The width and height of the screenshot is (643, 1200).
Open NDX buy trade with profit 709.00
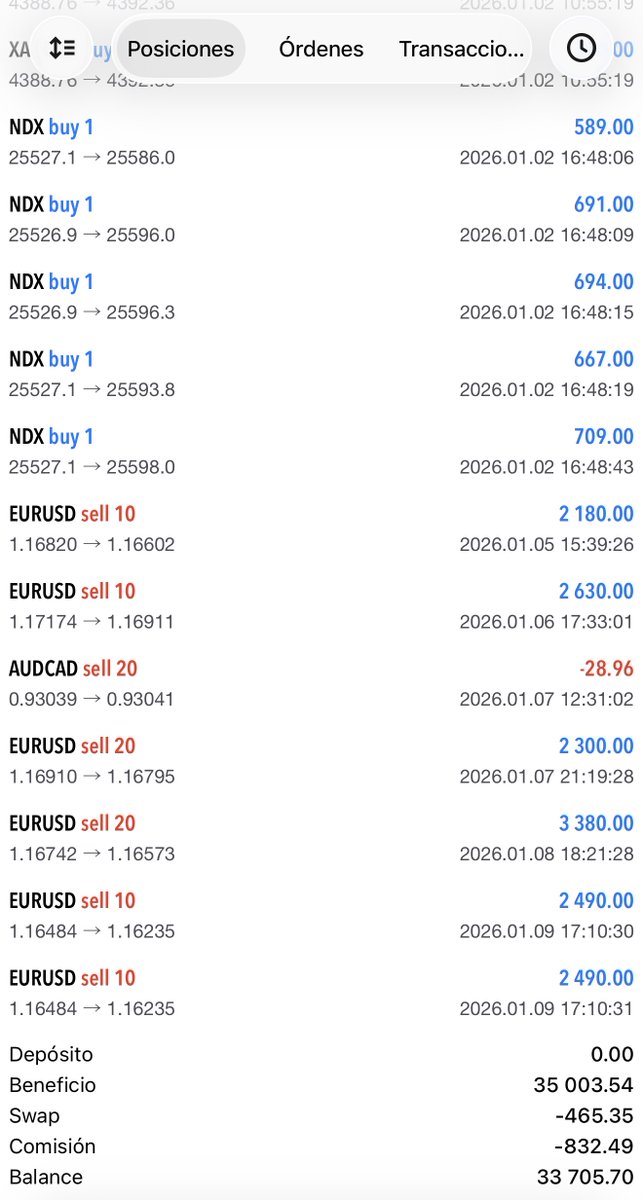coord(321,451)
